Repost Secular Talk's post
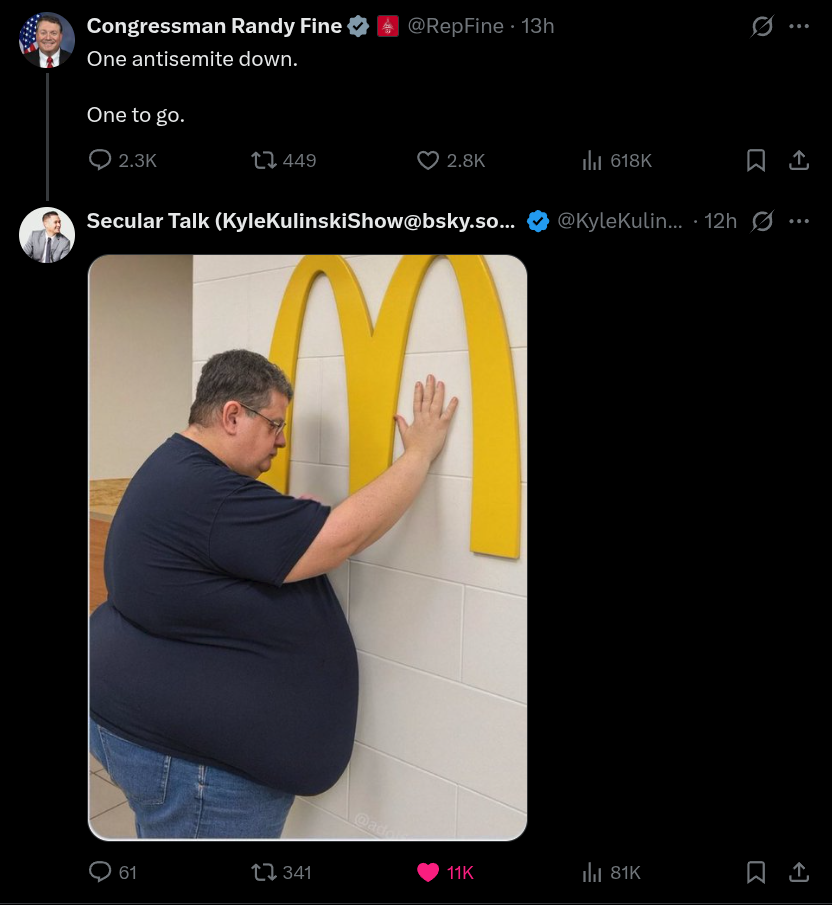This screenshot has height=905, width=832. click(262, 873)
